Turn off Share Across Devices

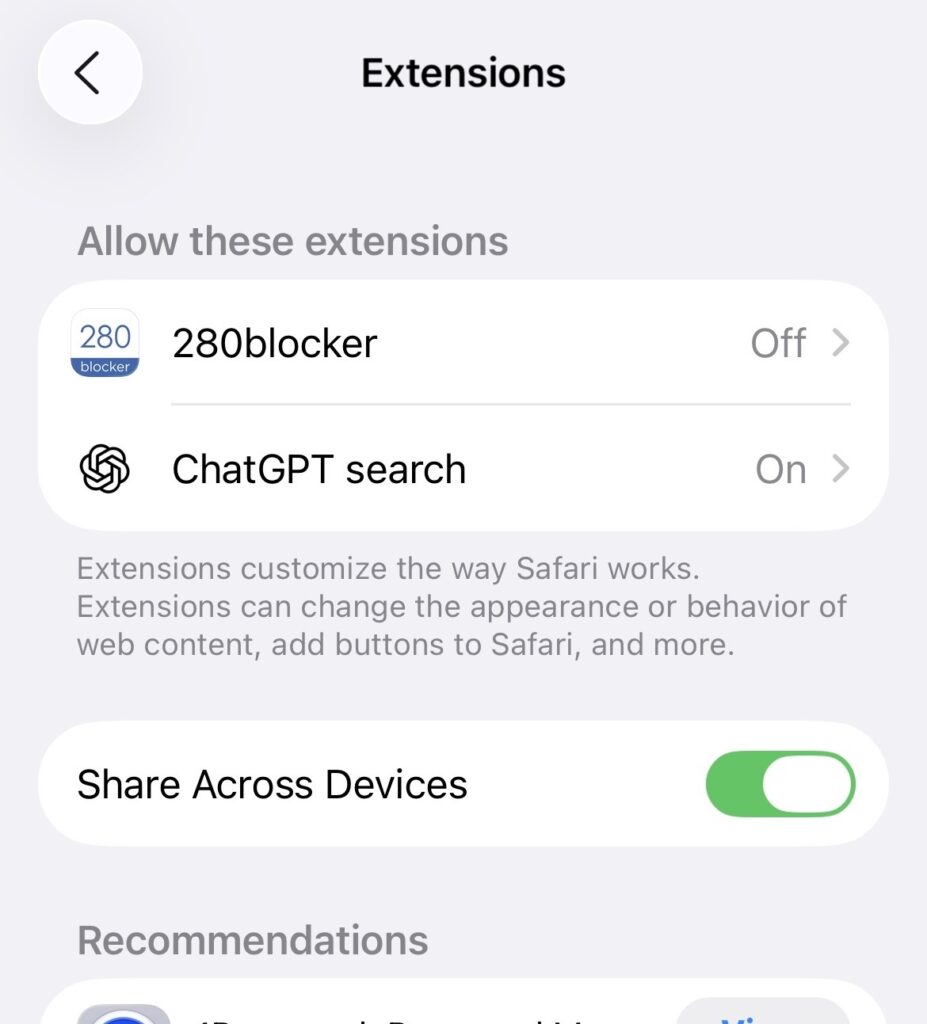pos(780,784)
